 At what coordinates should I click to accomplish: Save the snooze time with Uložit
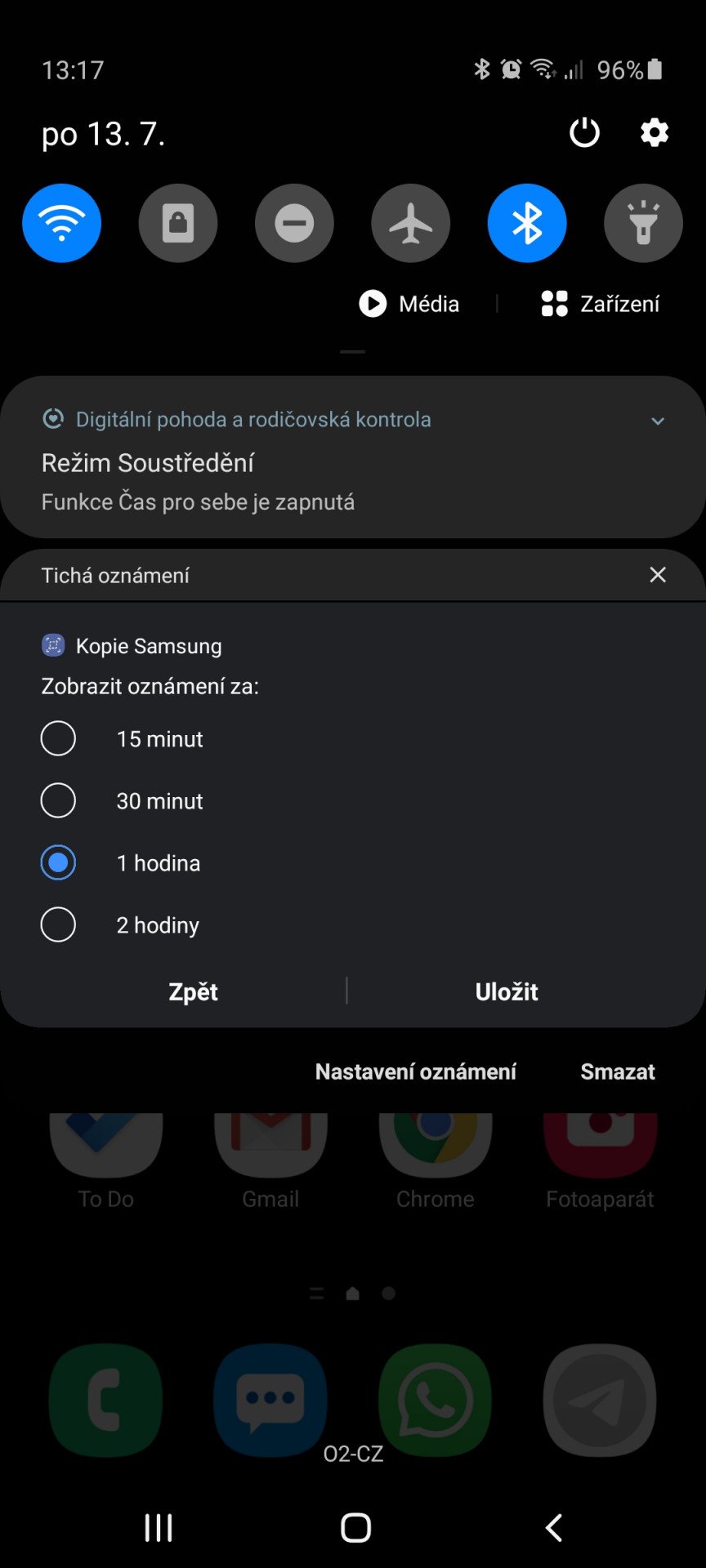pyautogui.click(x=507, y=991)
